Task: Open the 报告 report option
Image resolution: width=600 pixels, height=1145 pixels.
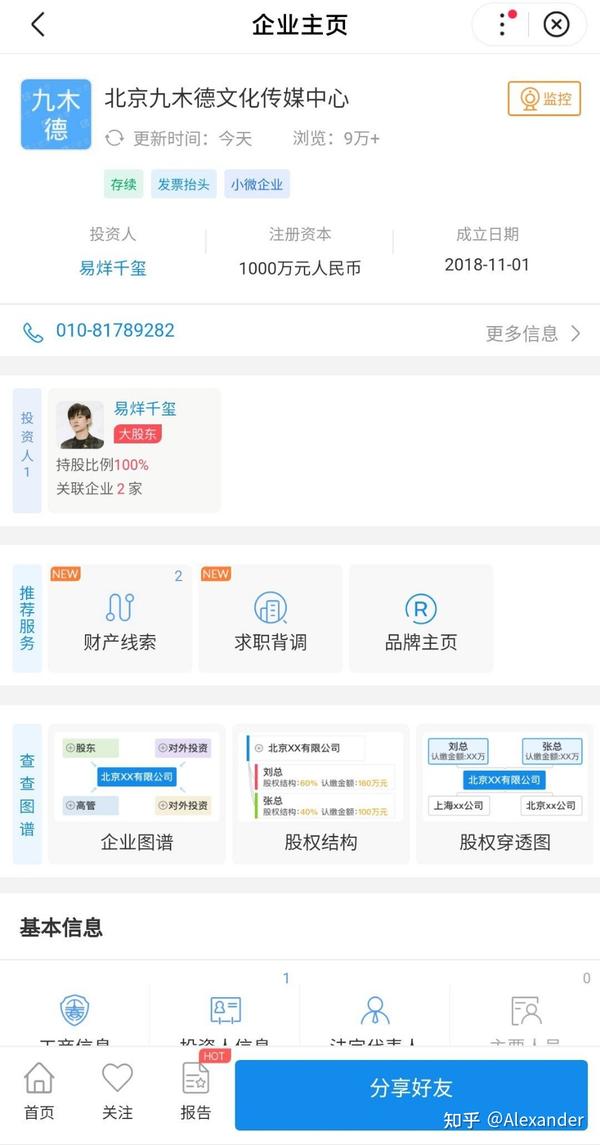Action: [x=196, y=1091]
